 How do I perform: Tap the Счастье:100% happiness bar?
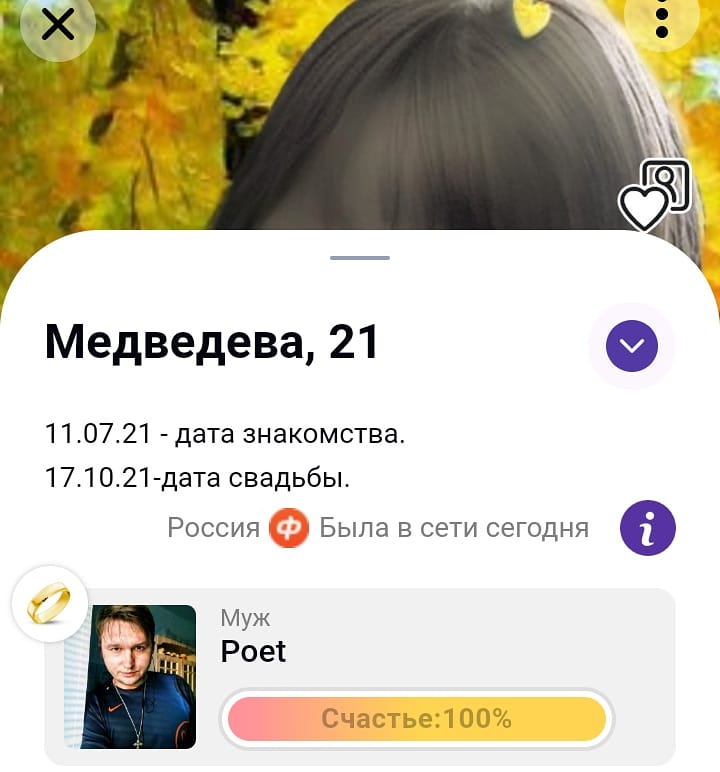coord(417,718)
